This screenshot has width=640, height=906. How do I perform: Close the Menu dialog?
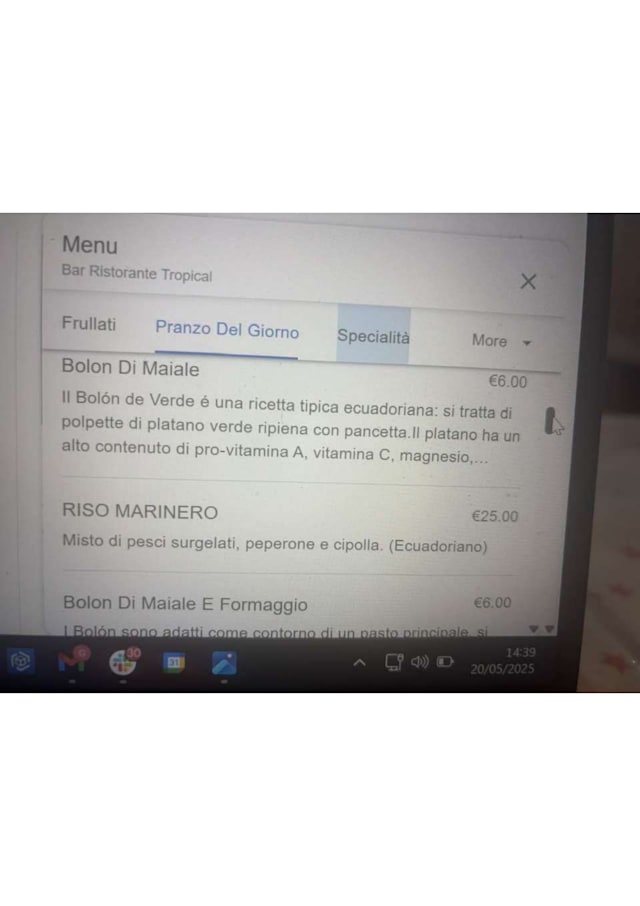(x=528, y=282)
